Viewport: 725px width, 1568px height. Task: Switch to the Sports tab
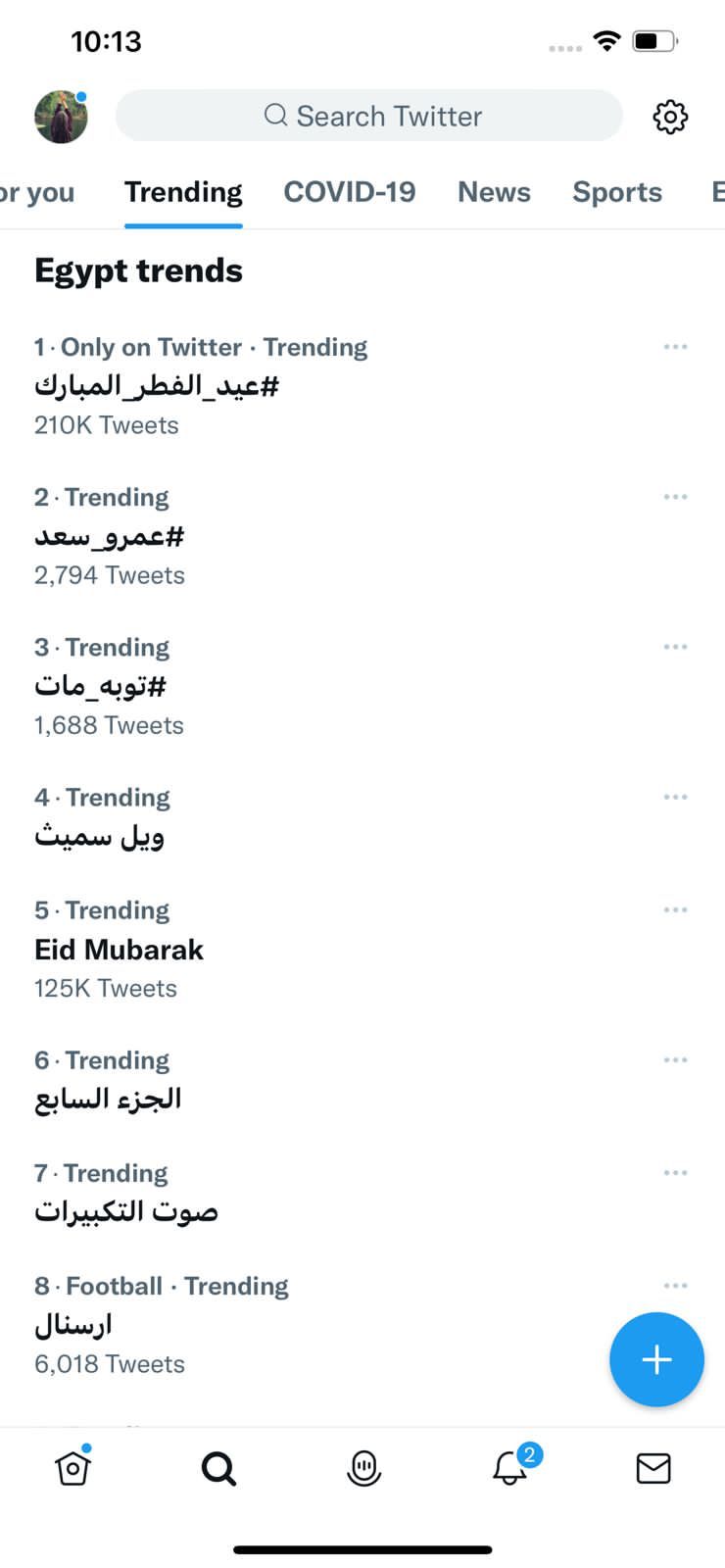coord(616,192)
